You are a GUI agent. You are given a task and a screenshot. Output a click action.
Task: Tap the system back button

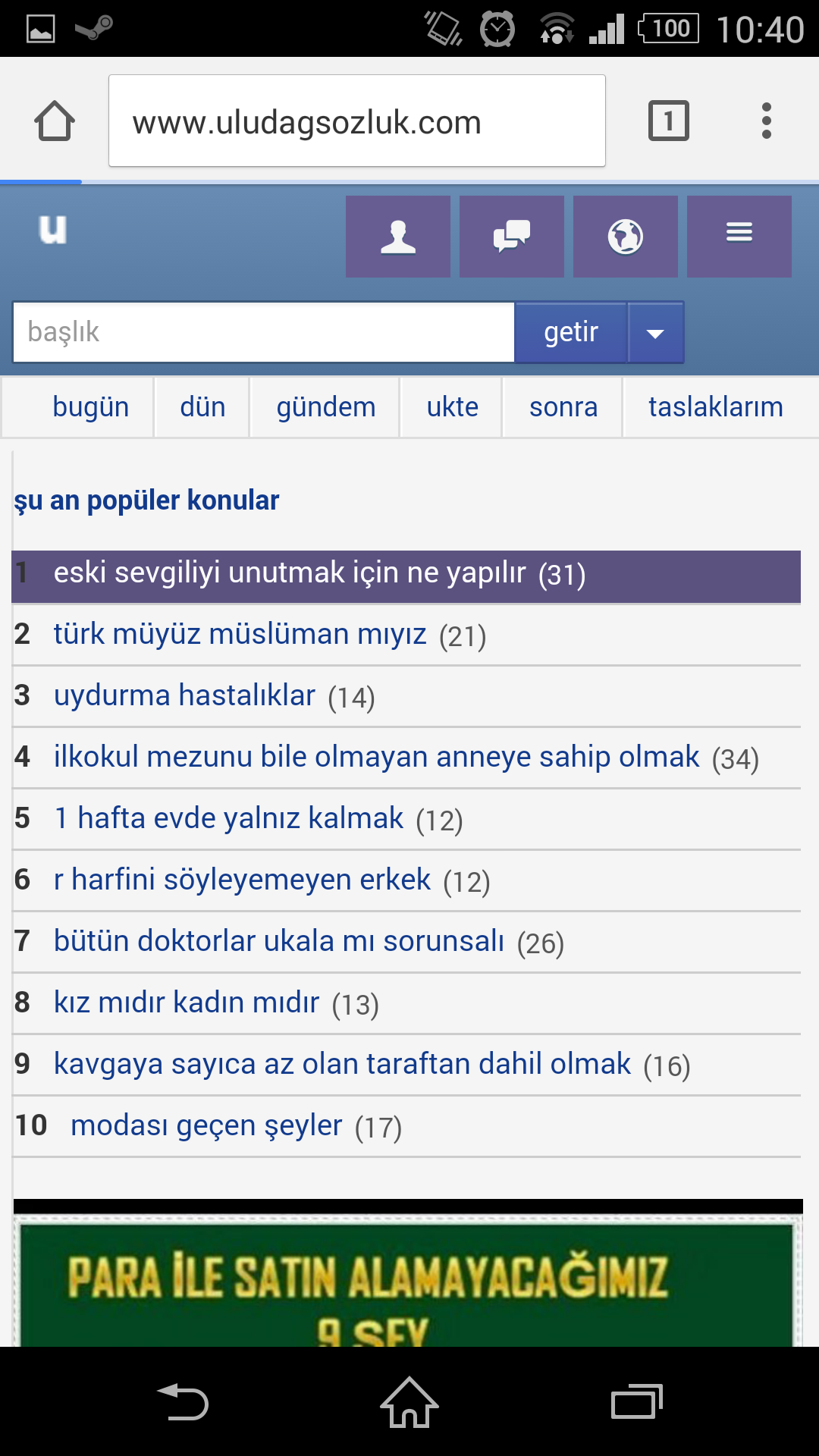click(x=182, y=1401)
